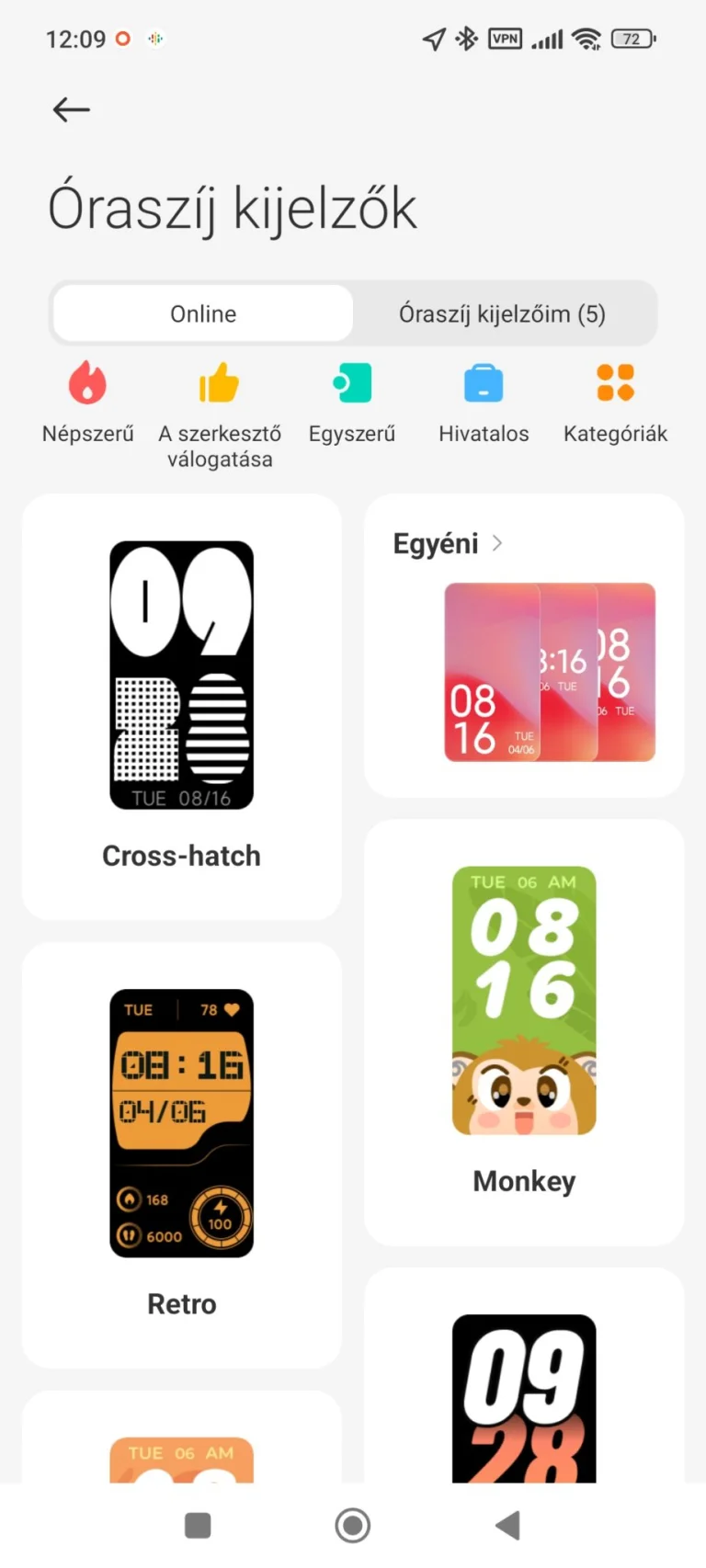706x1568 pixels.
Task: Switch to the Online tab
Action: click(x=202, y=313)
